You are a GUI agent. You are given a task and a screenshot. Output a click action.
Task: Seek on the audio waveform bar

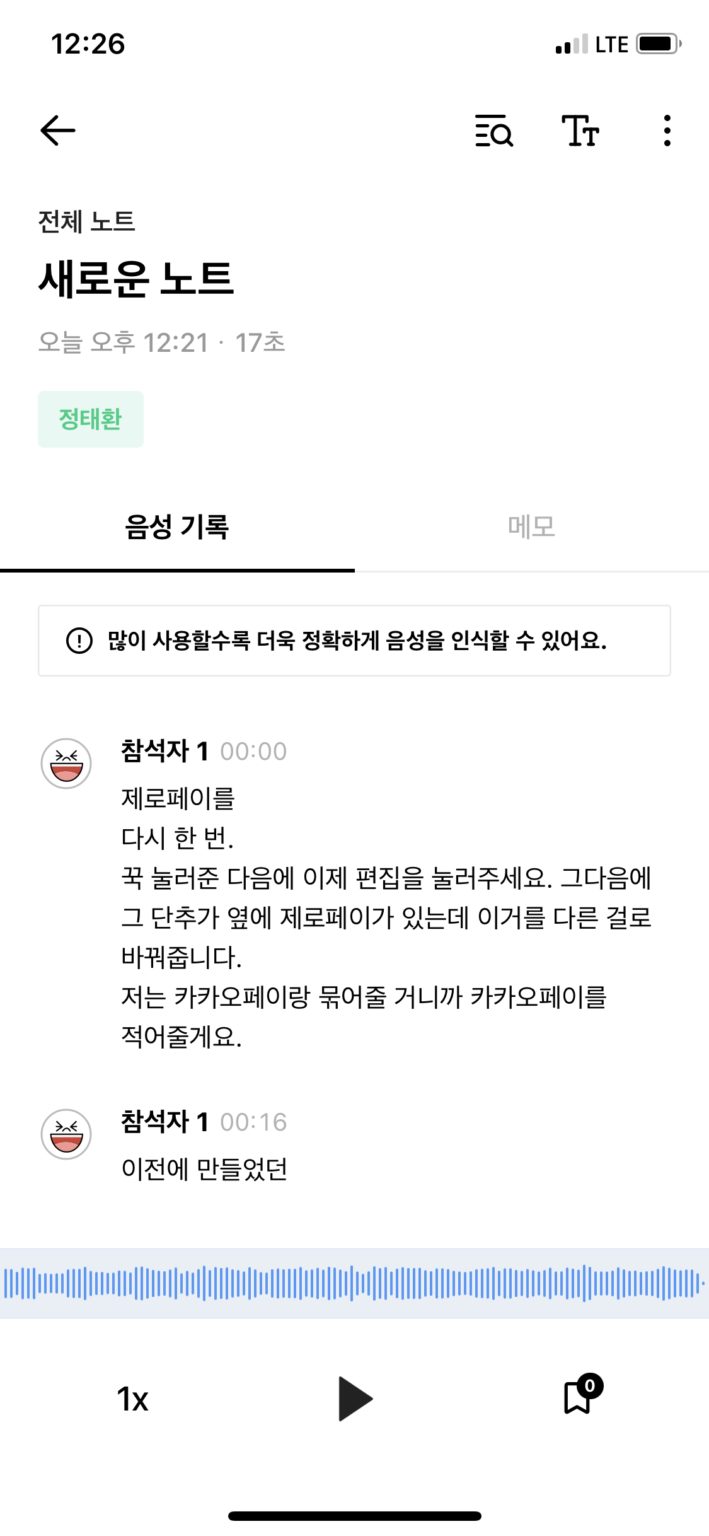pos(354,1283)
